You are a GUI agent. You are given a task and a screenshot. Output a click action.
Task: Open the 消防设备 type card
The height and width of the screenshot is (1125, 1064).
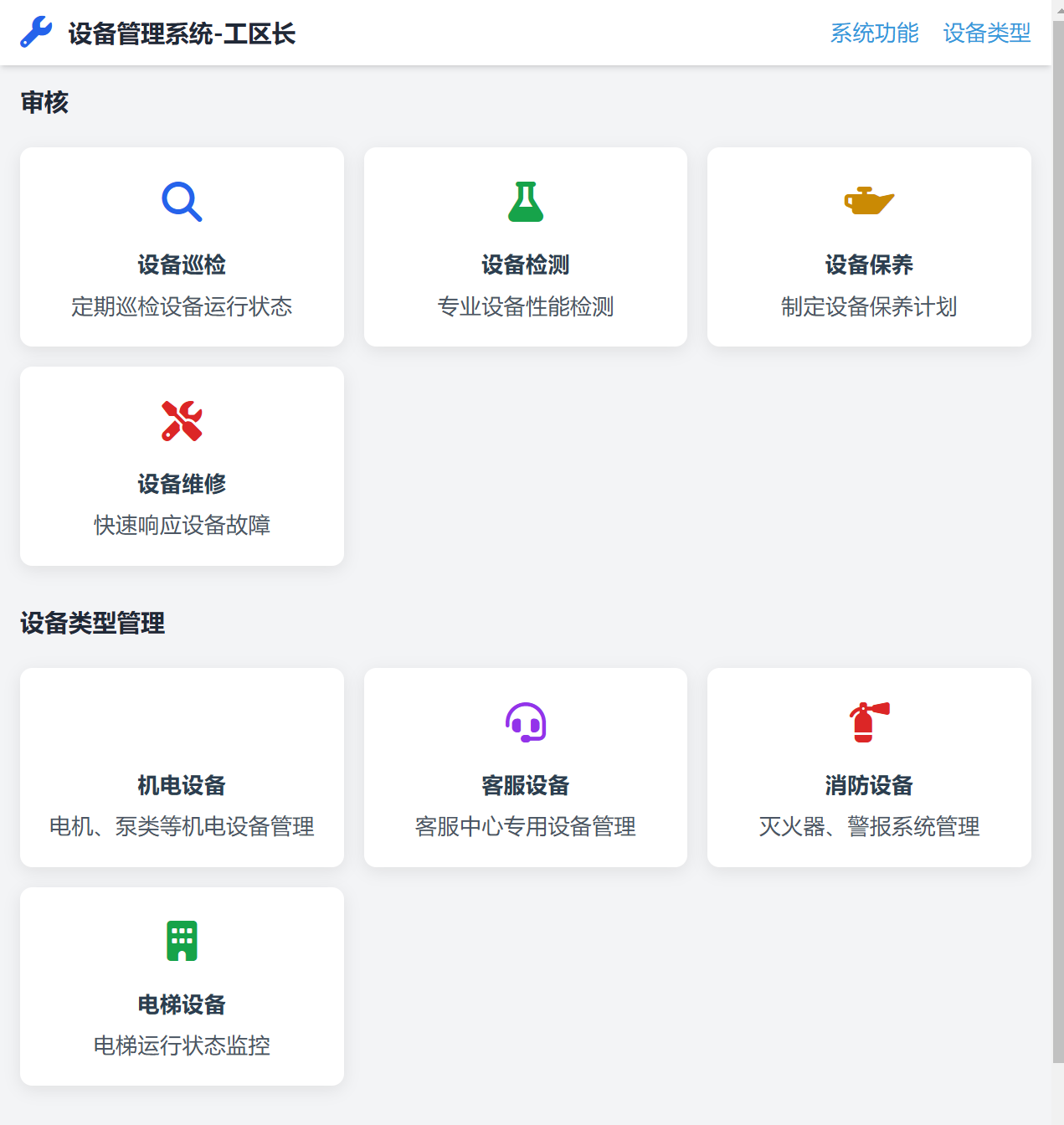868,768
